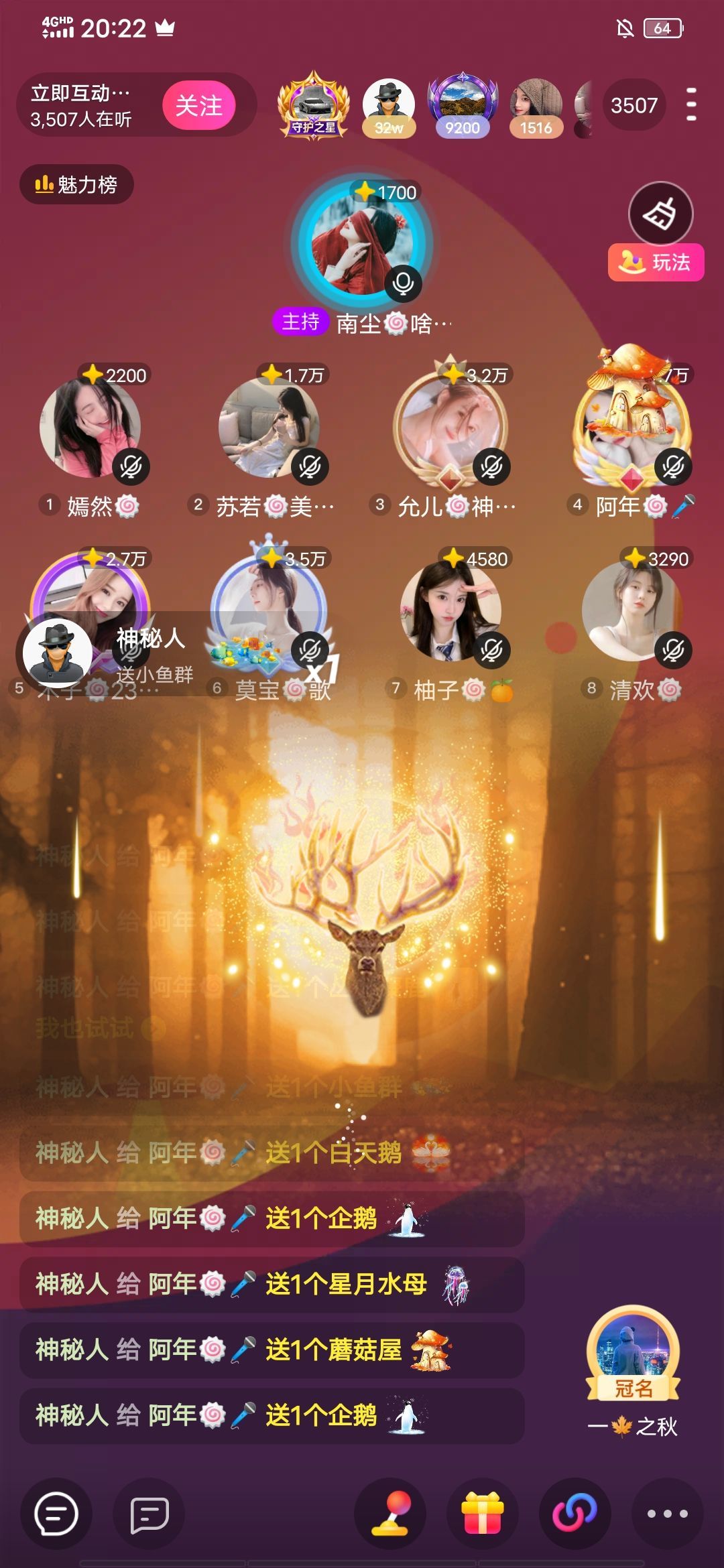Open the 3507 online listeners list
Screen dimensions: 724x1568
633,105
